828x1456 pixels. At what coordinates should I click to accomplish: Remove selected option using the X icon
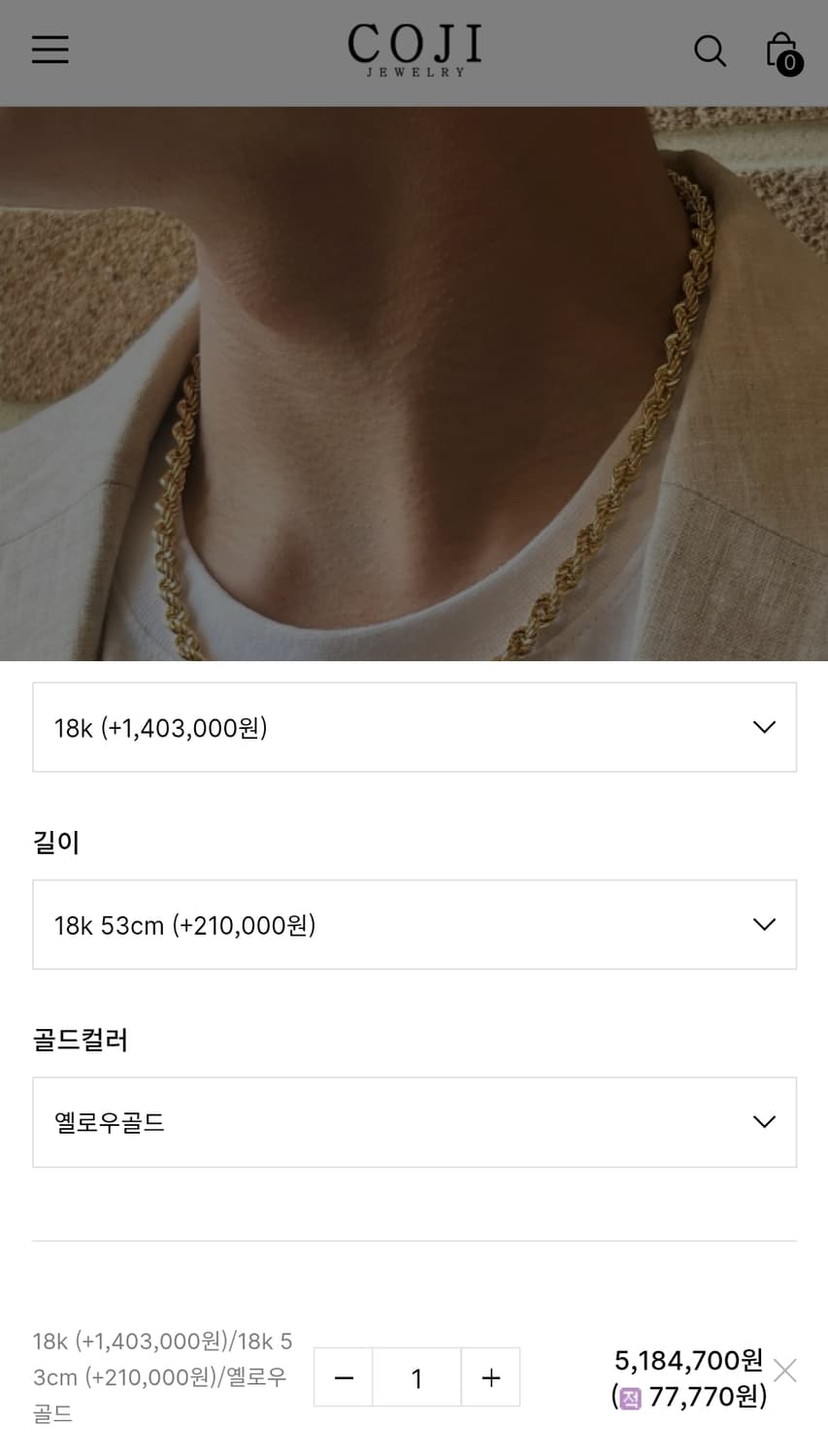785,1371
